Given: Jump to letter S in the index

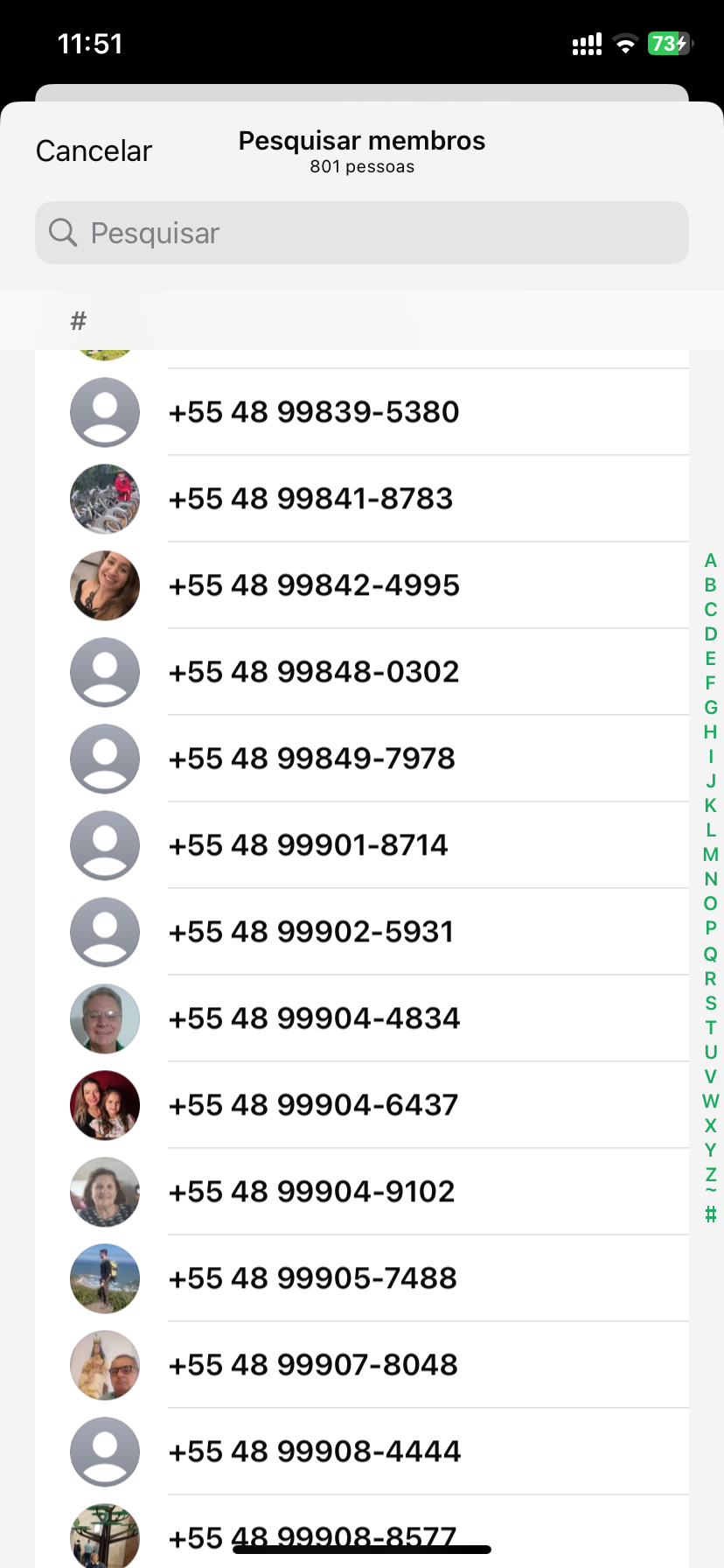Looking at the screenshot, I should click(710, 1003).
